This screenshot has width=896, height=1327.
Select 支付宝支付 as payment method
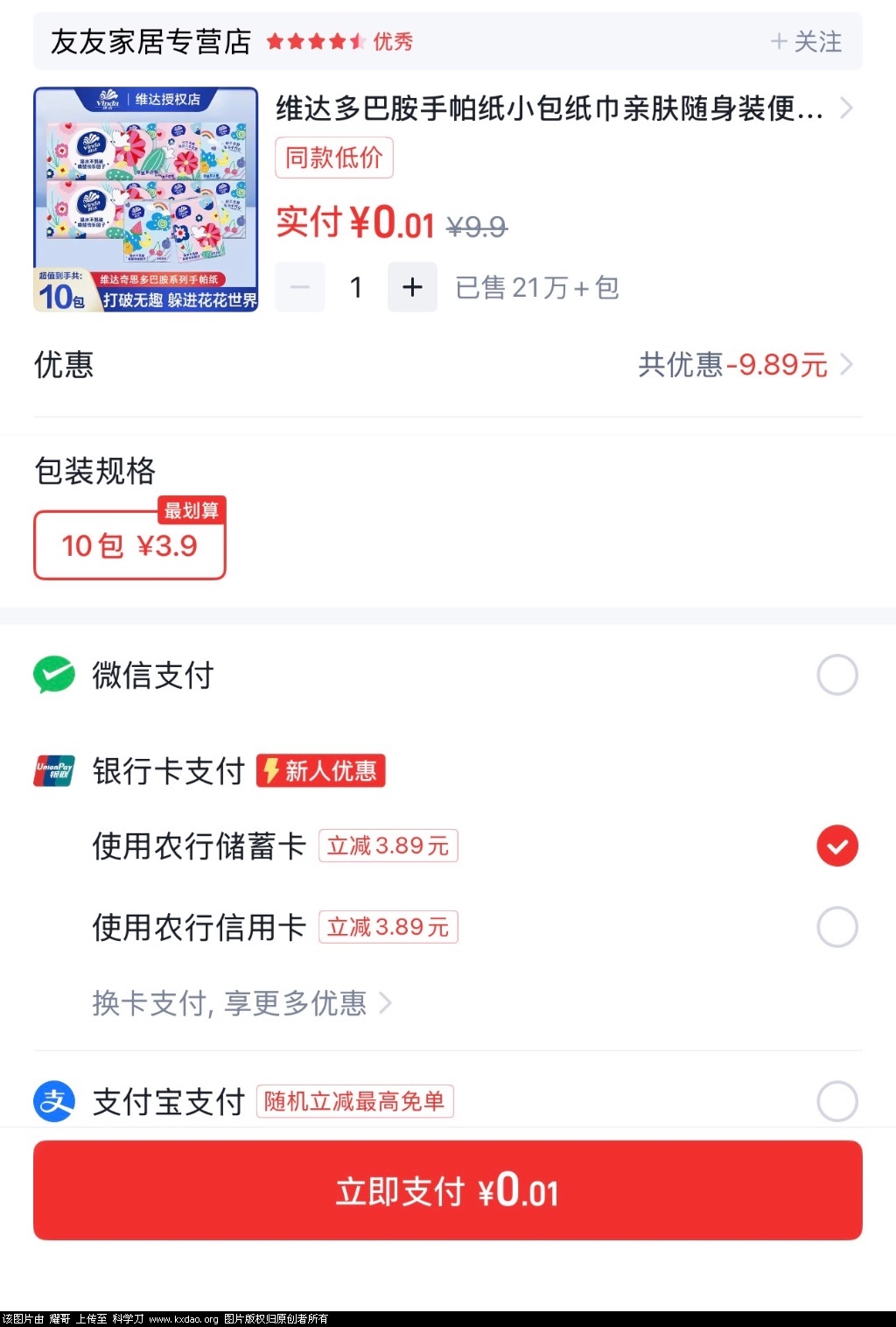[836, 1101]
